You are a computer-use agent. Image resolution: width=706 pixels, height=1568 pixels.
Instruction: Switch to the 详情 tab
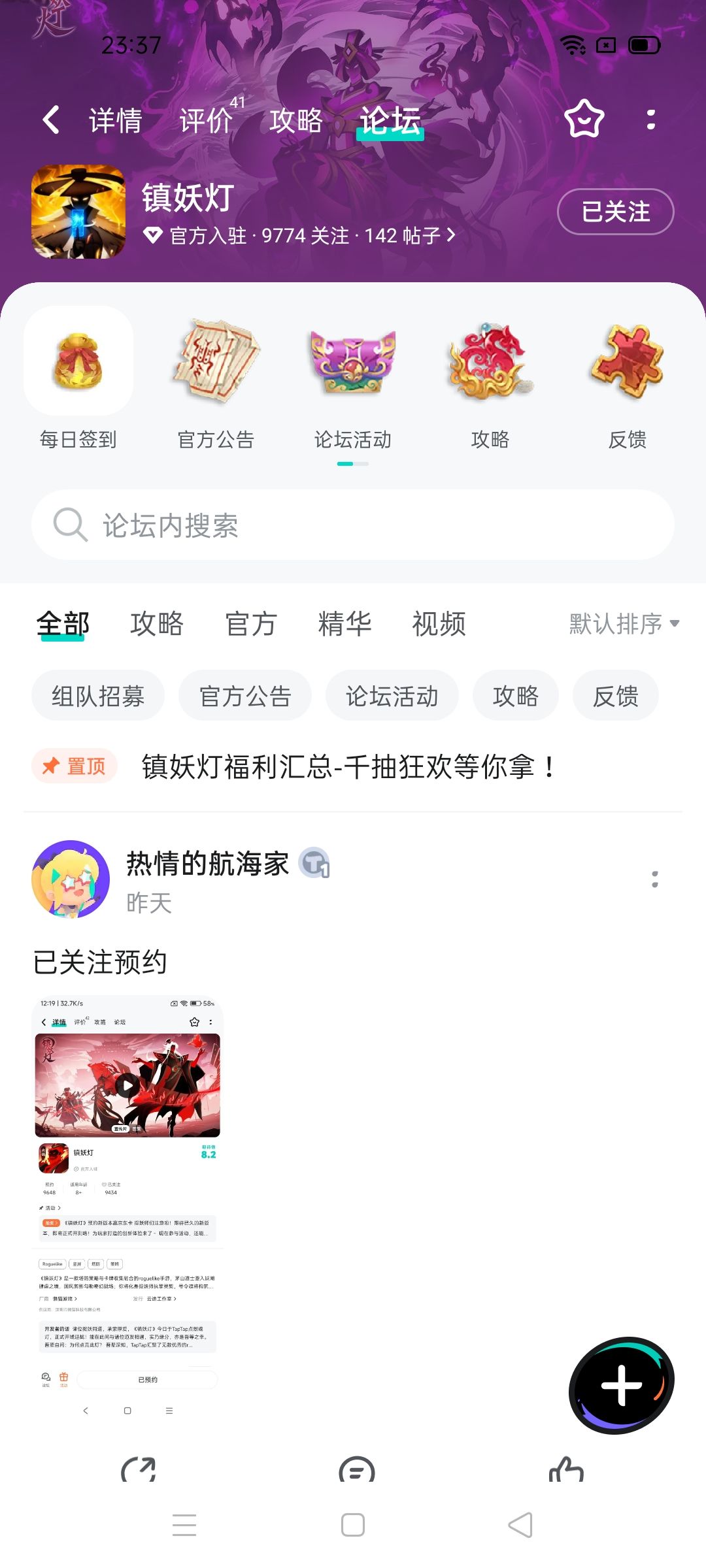[116, 121]
